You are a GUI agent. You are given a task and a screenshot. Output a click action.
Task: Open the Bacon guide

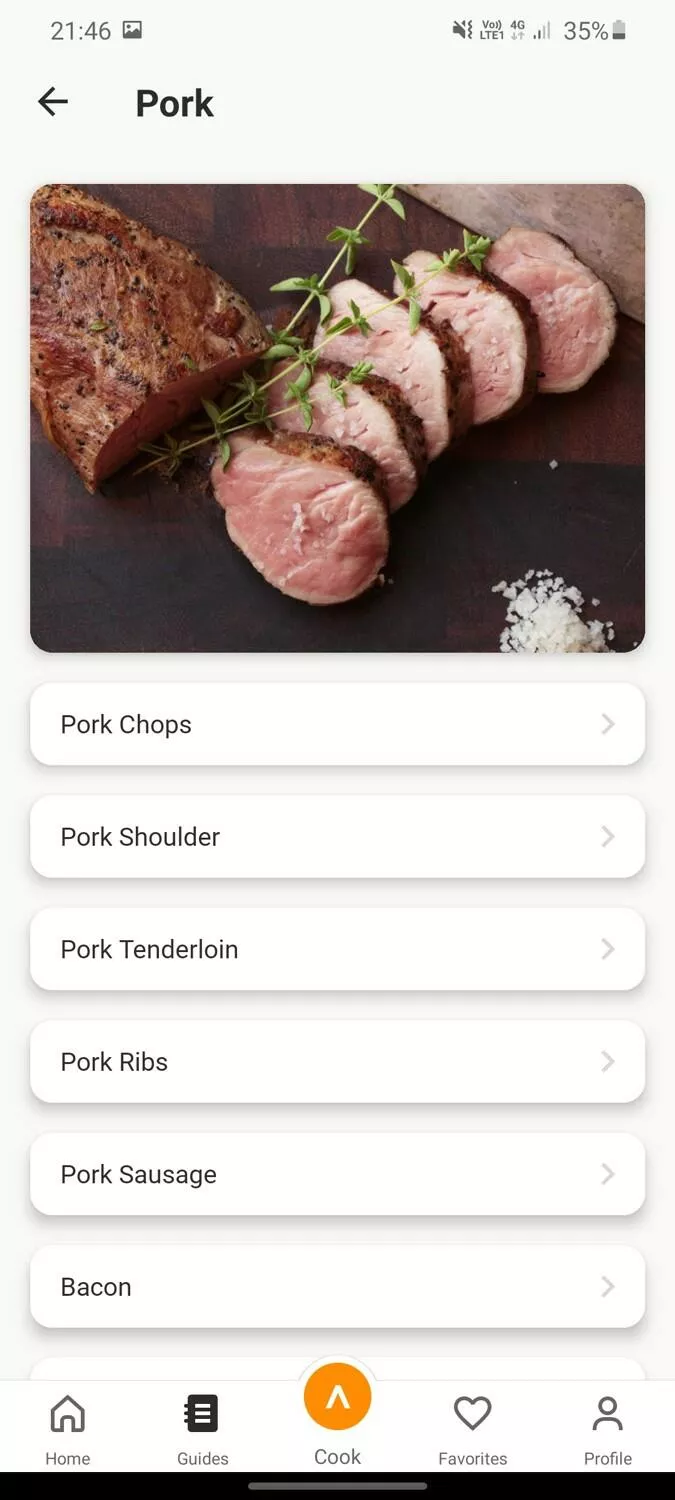pos(337,1287)
